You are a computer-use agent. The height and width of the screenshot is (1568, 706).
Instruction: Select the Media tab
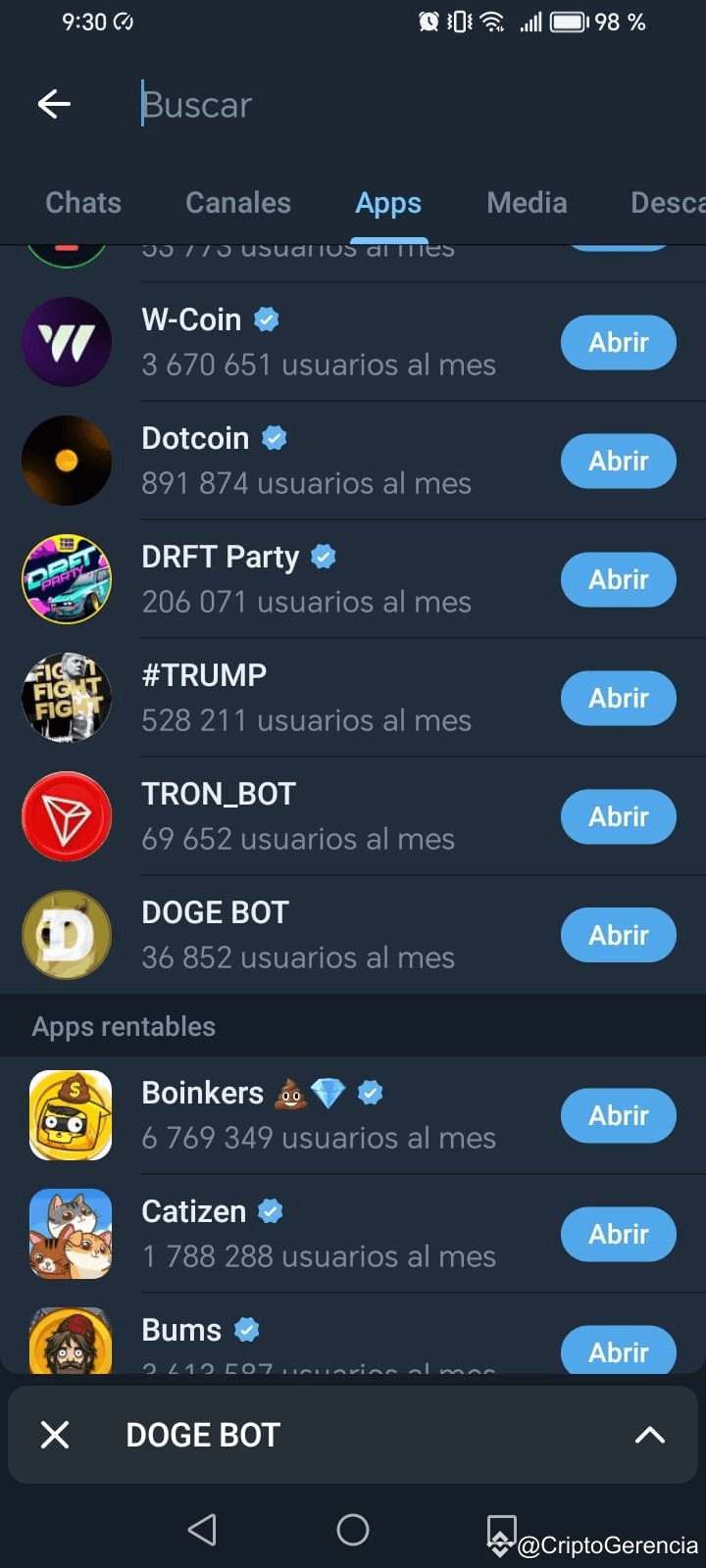(x=527, y=203)
